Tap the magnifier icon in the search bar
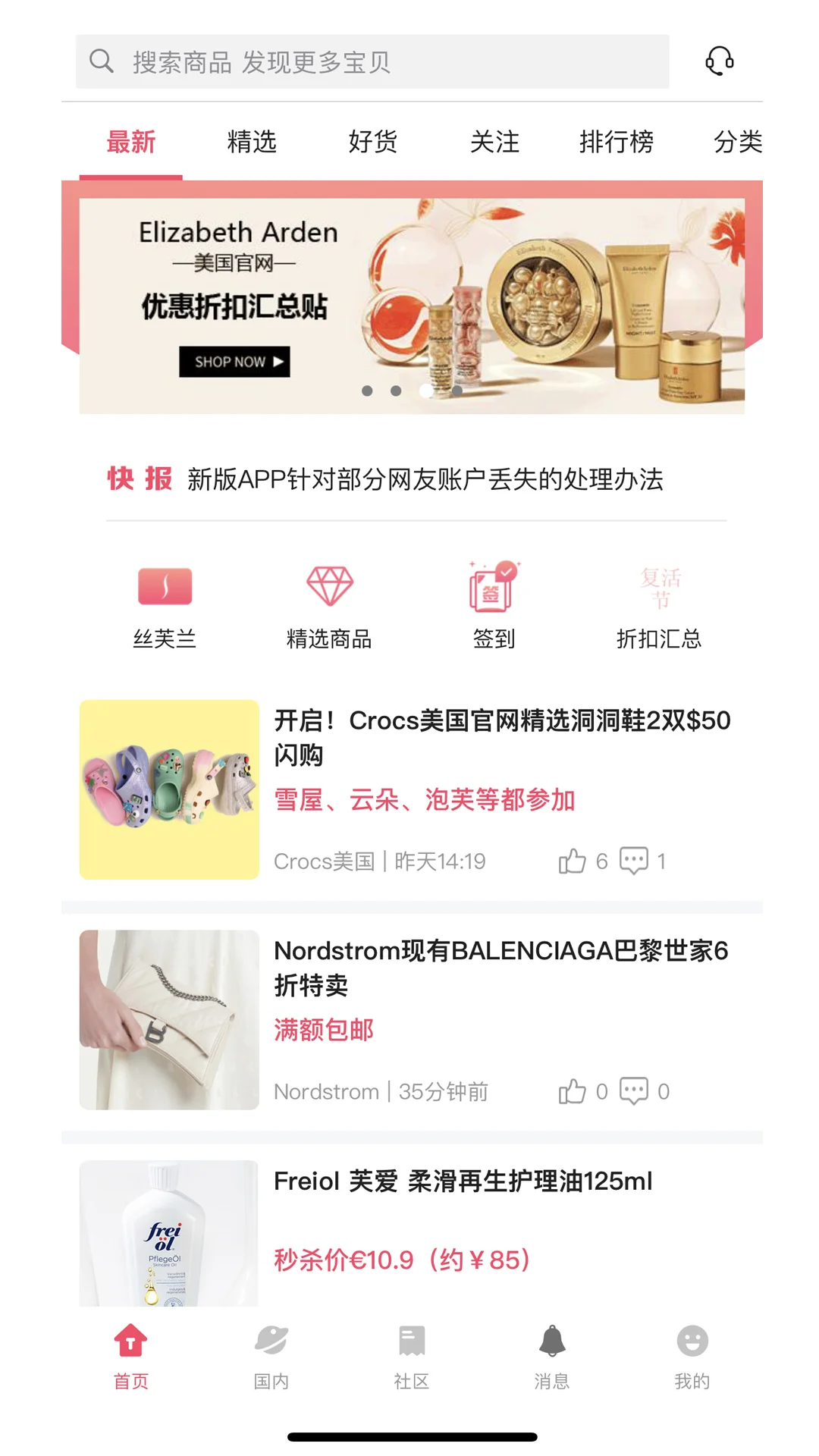 102,61
